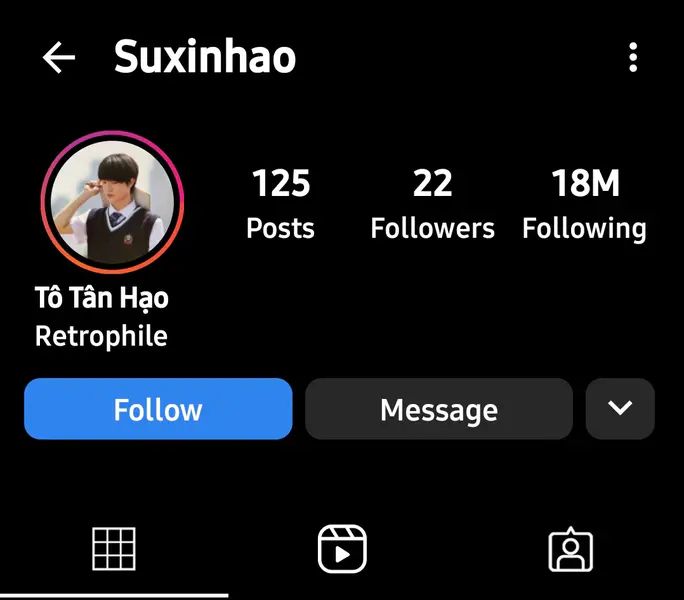The height and width of the screenshot is (600, 684).
Task: Open the three-dot overflow menu
Action: coord(633,58)
